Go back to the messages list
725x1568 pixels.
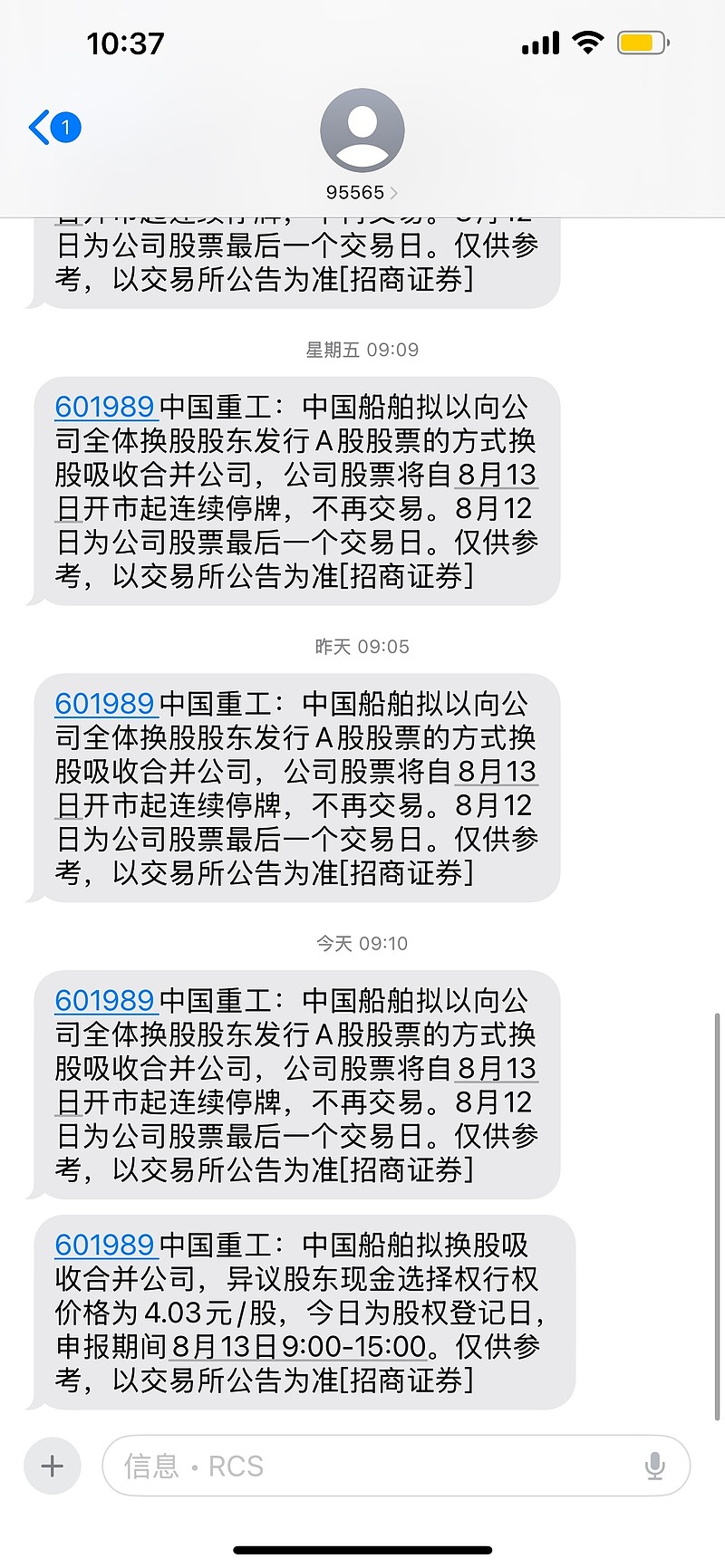tap(54, 128)
